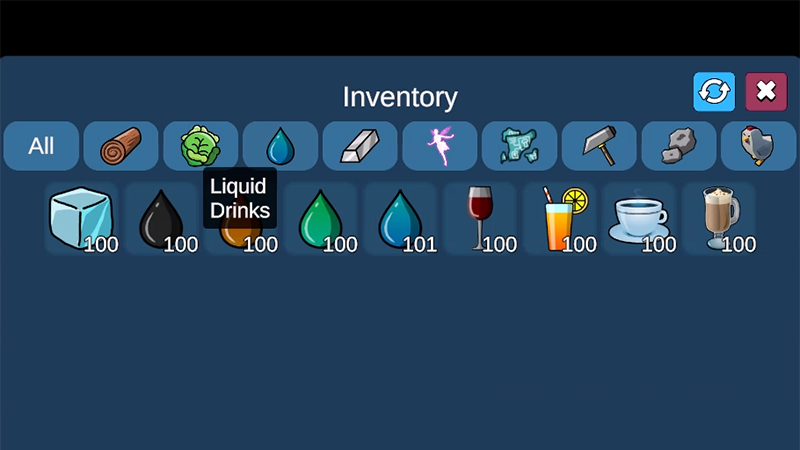Filter by the gray stones category
The image size is (800, 450).
tap(678, 146)
